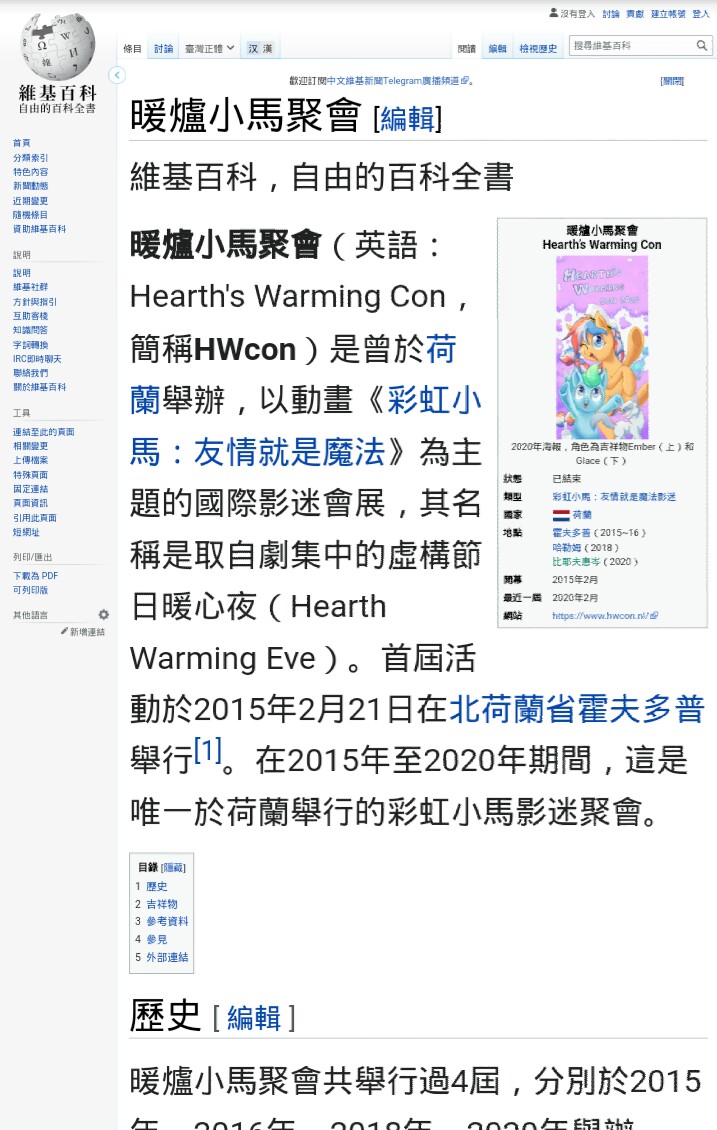This screenshot has width=717, height=1130.
Task: Open the 2020 poster image in infobox
Action: pos(602,347)
